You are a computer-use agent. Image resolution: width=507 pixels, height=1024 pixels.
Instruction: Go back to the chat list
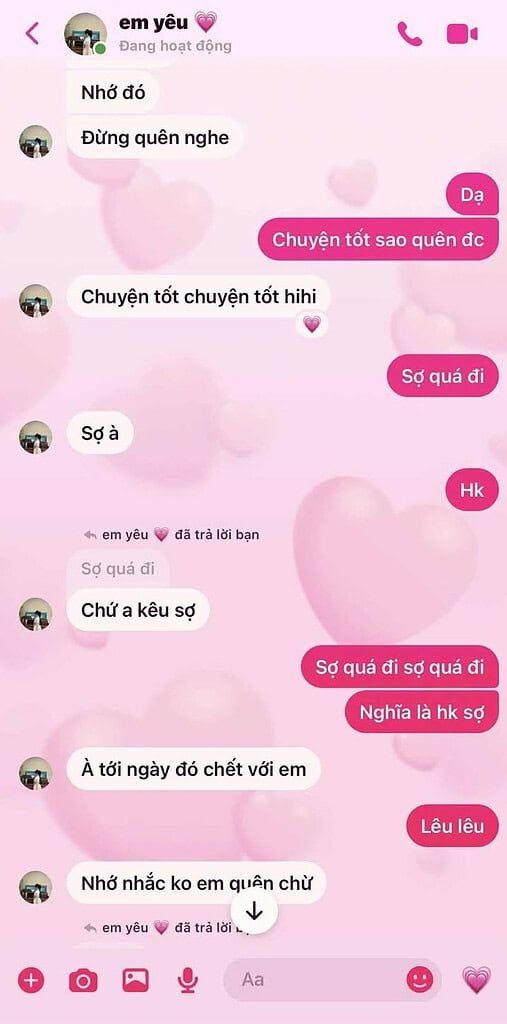[32, 33]
